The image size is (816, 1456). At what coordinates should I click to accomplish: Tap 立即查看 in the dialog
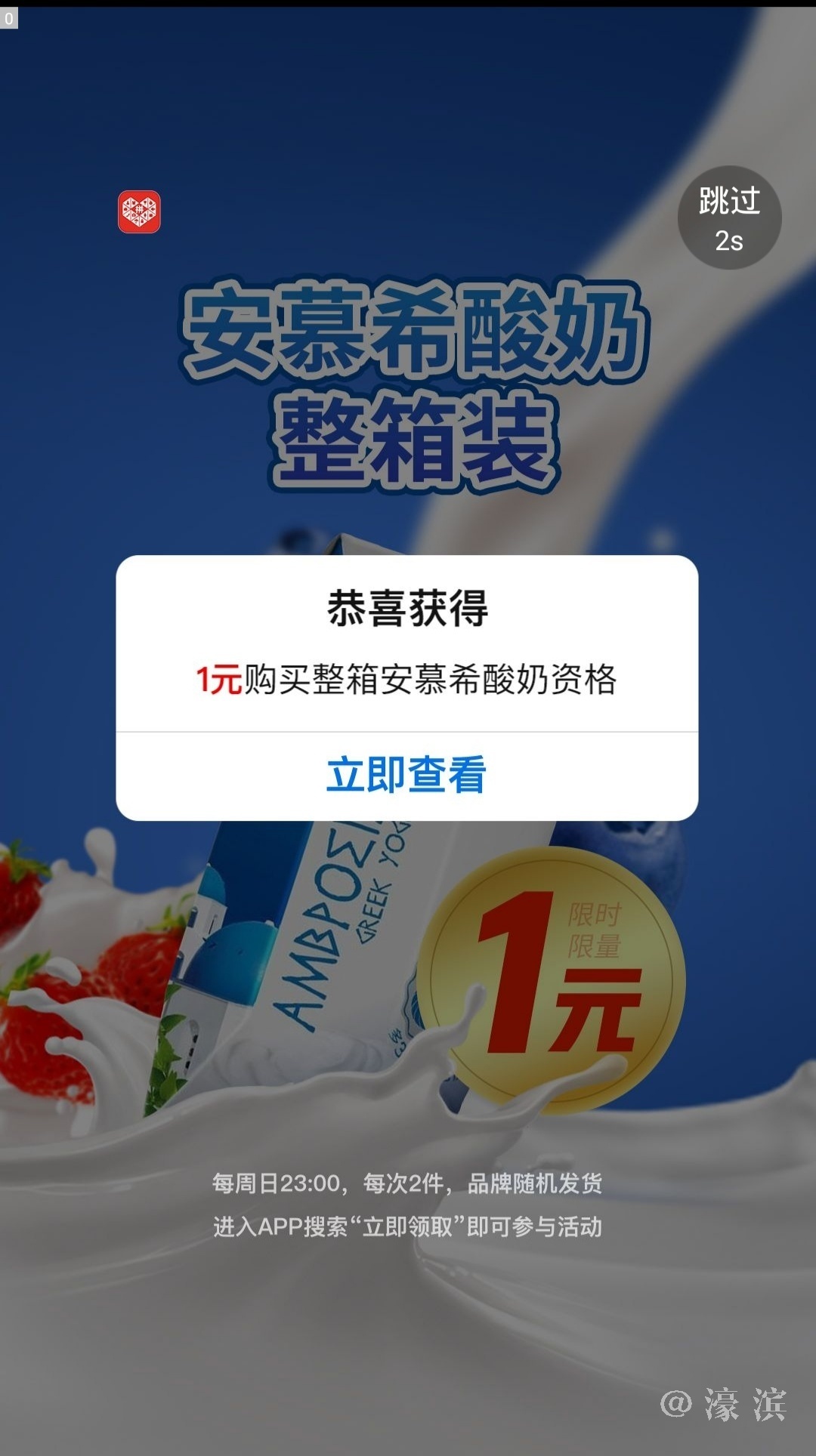tap(406, 776)
